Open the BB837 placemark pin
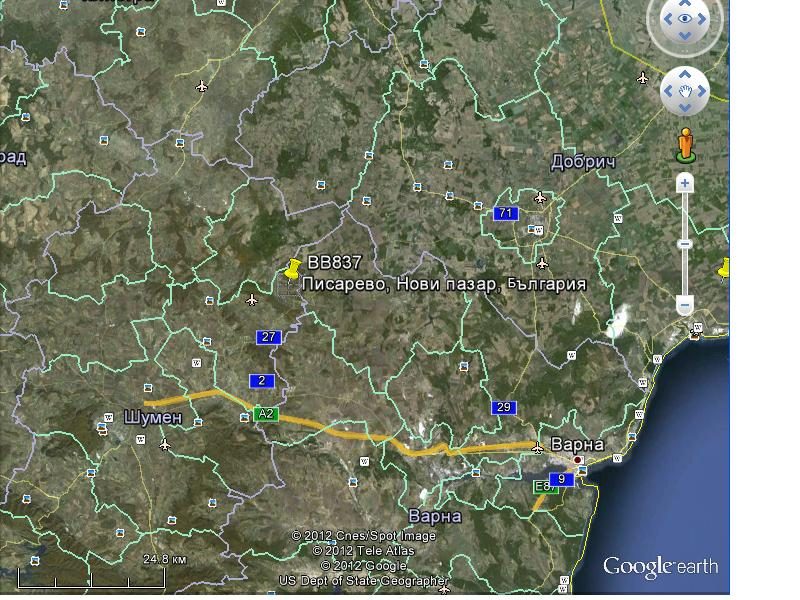The height and width of the screenshot is (600, 800). [292, 270]
